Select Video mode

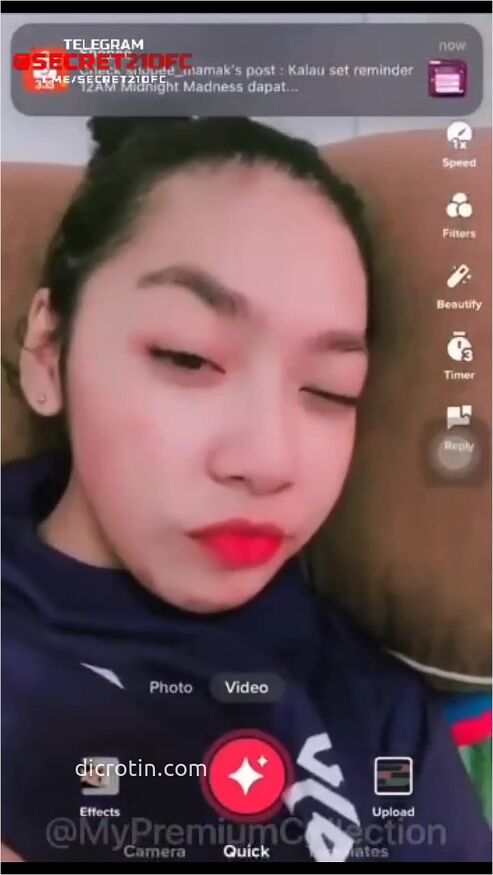point(246,688)
